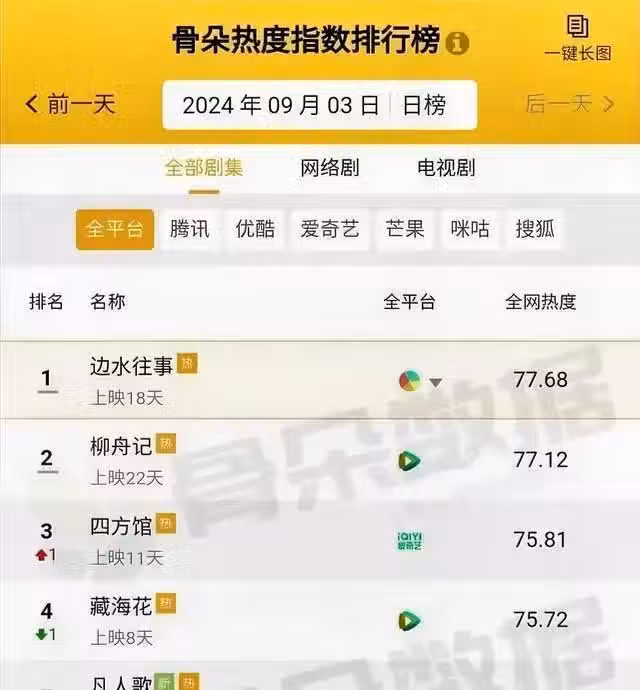Screen dimensions: 640x690
Task: Switch to the 网络剧 tab
Action: [x=330, y=168]
